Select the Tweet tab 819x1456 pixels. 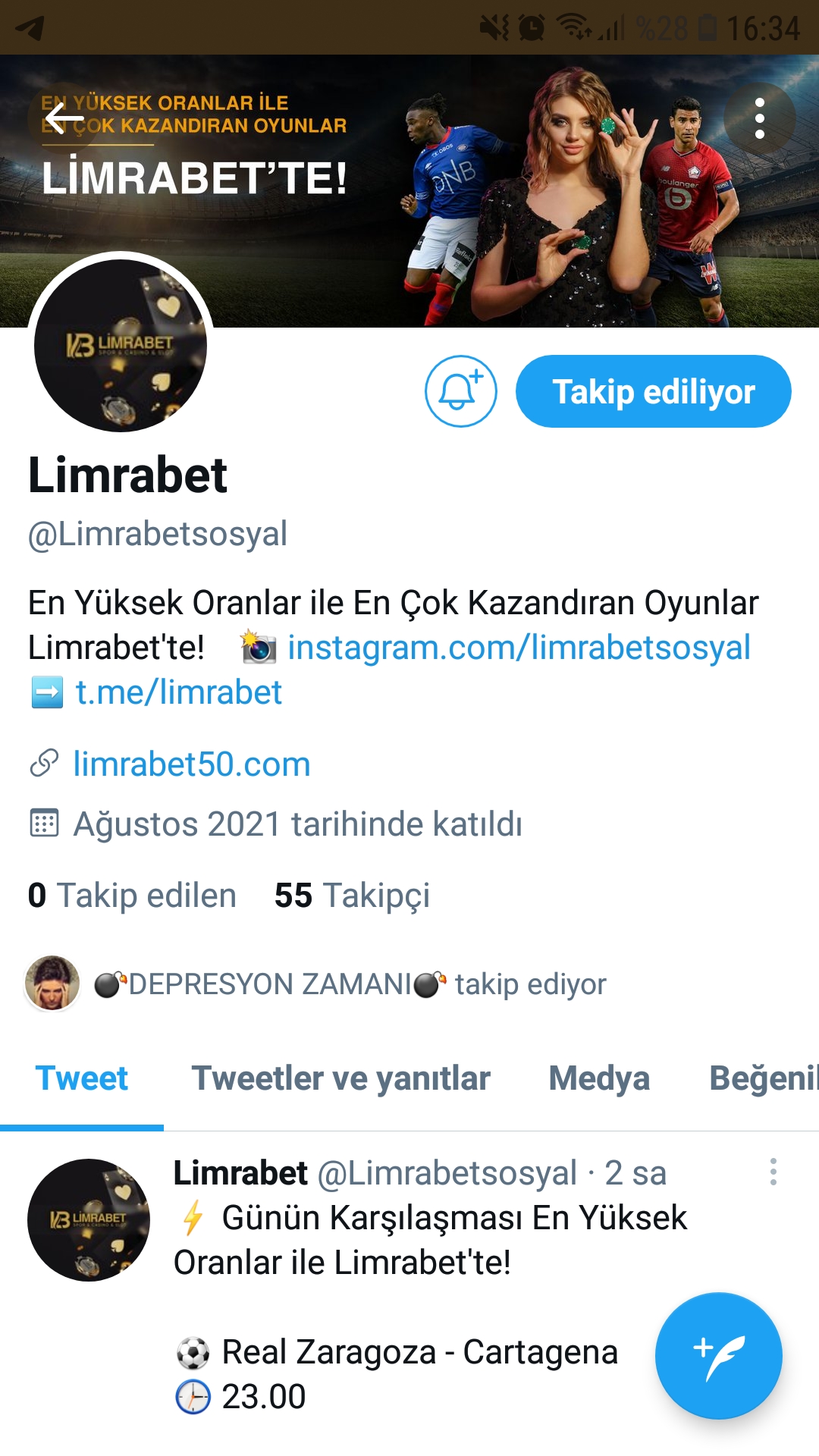click(x=82, y=1079)
